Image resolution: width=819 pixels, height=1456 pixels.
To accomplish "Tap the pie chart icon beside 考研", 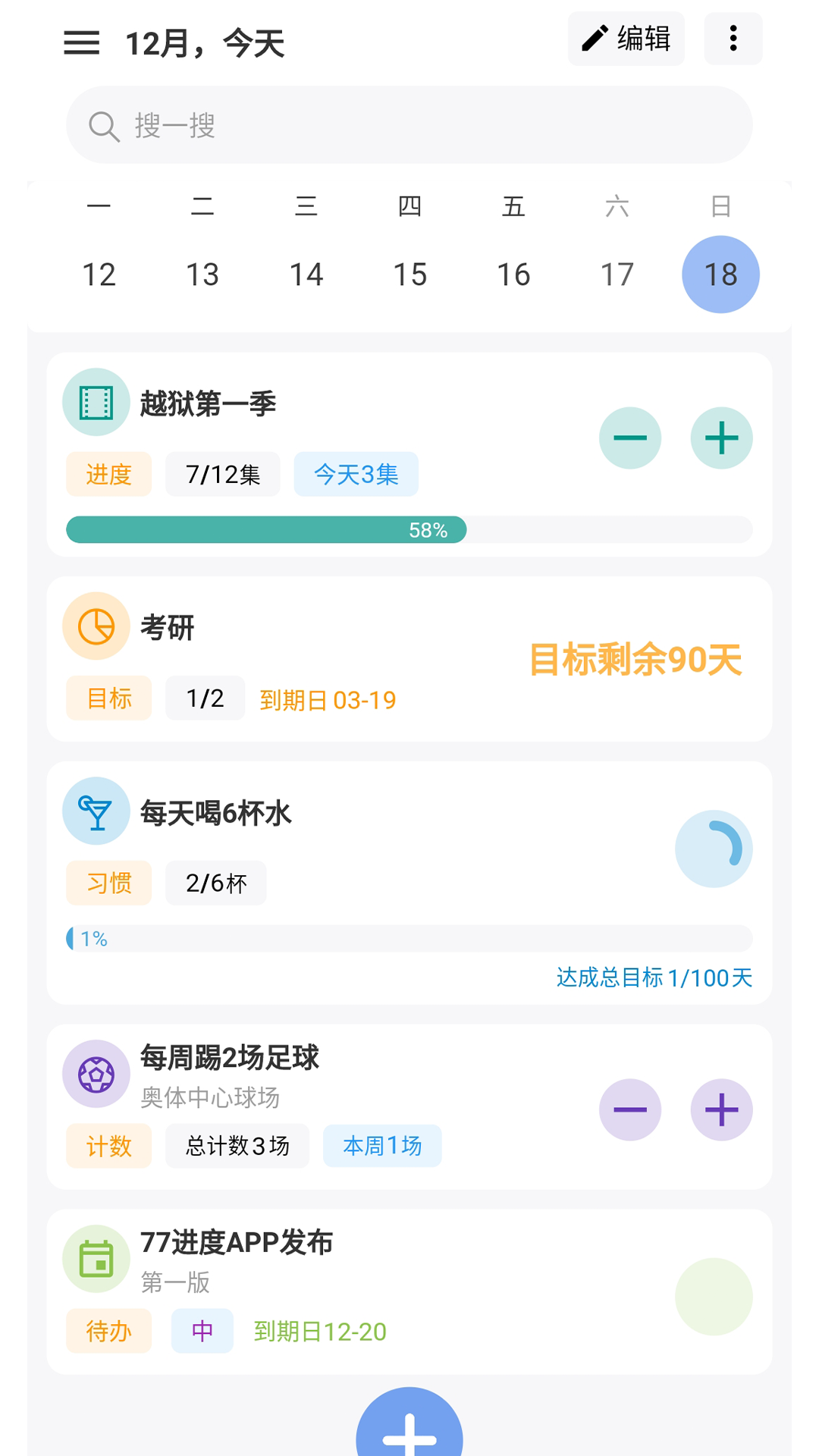I will 96,626.
